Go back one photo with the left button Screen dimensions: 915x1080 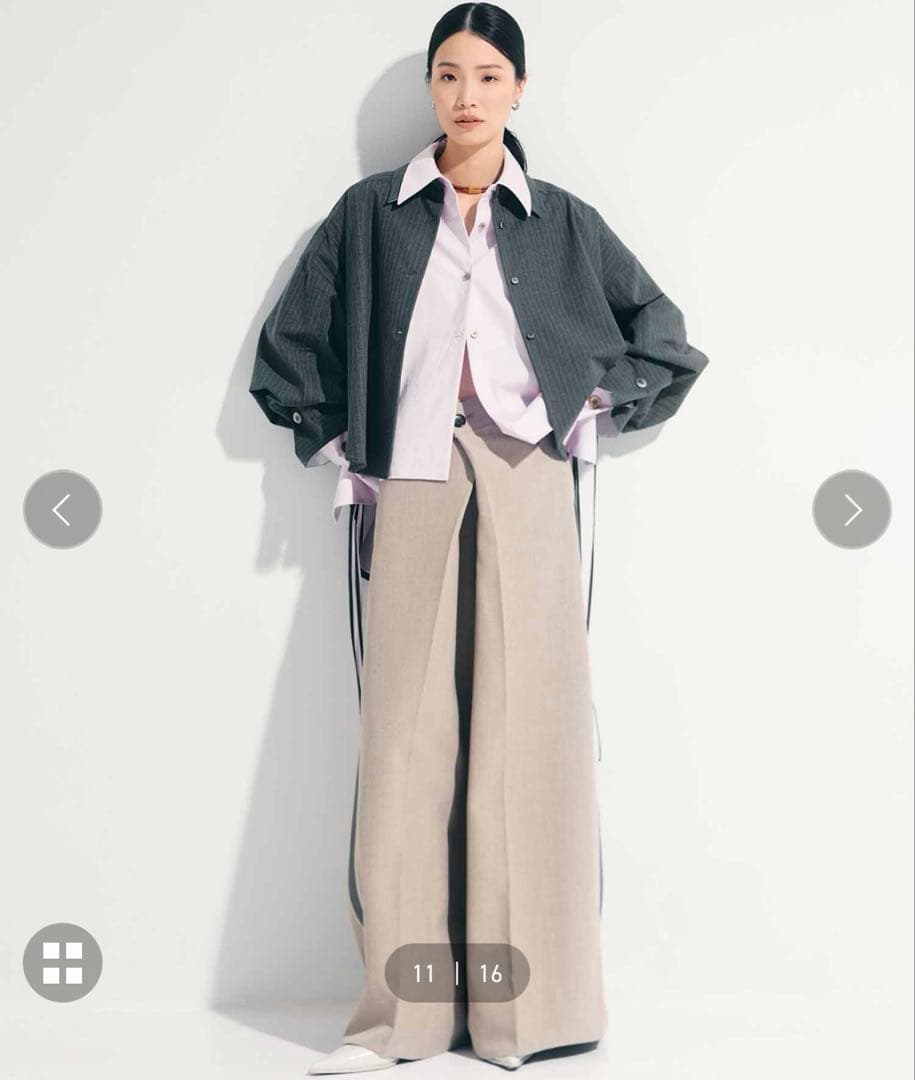pyautogui.click(x=63, y=512)
